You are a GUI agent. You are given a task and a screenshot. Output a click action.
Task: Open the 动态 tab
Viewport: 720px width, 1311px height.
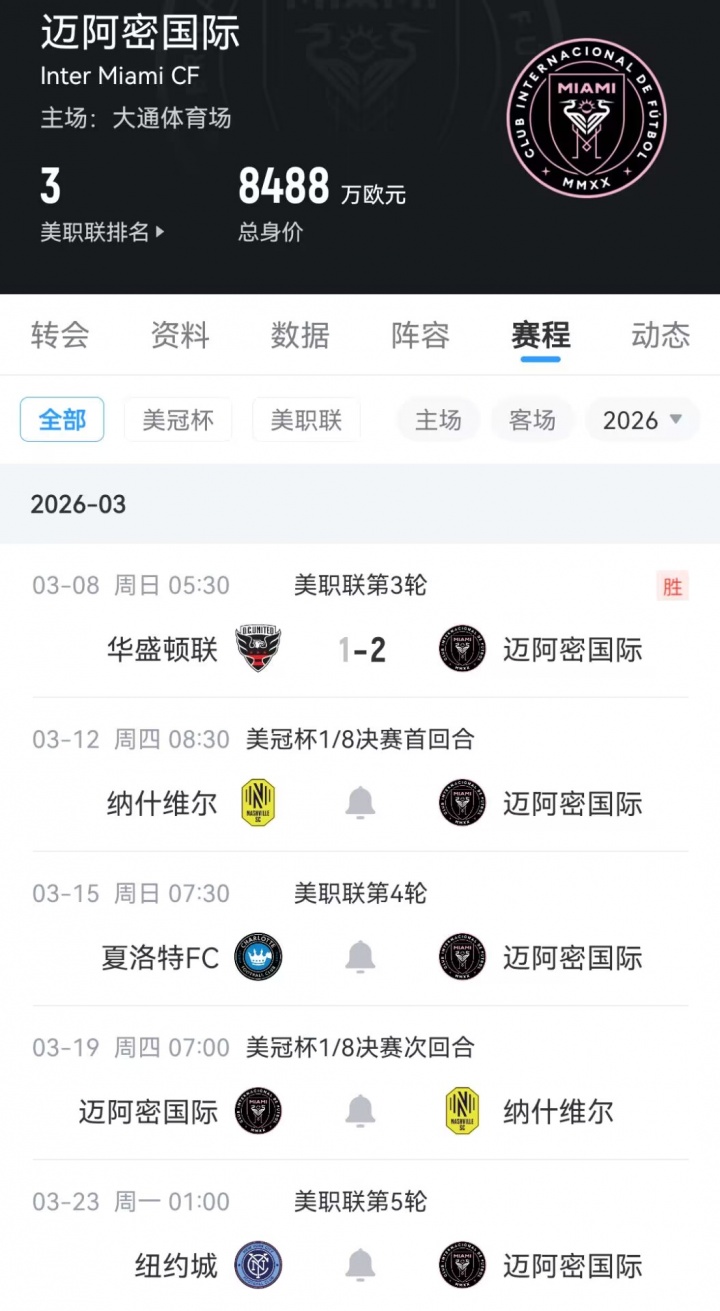click(660, 335)
